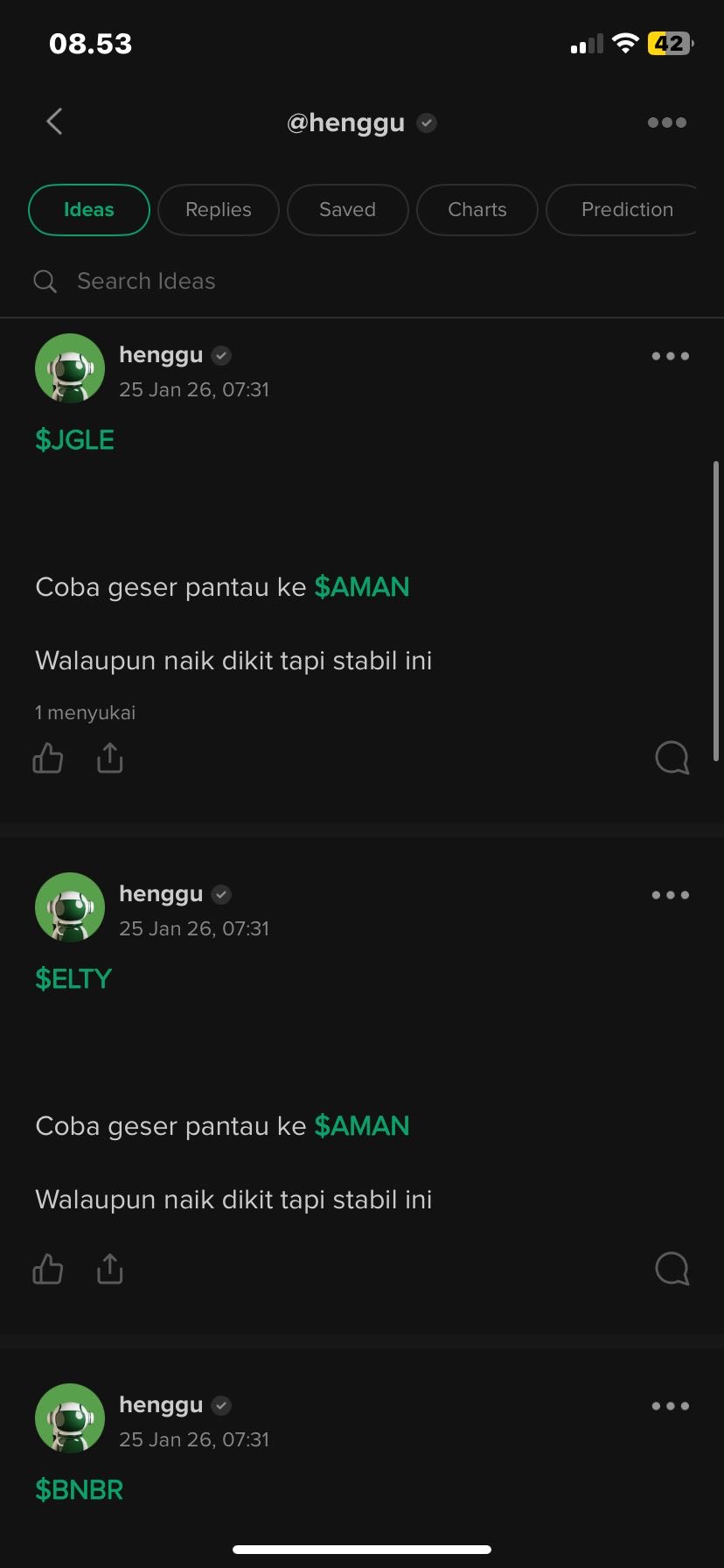Comment on the $JGLE post
724x1568 pixels.
[x=672, y=758]
